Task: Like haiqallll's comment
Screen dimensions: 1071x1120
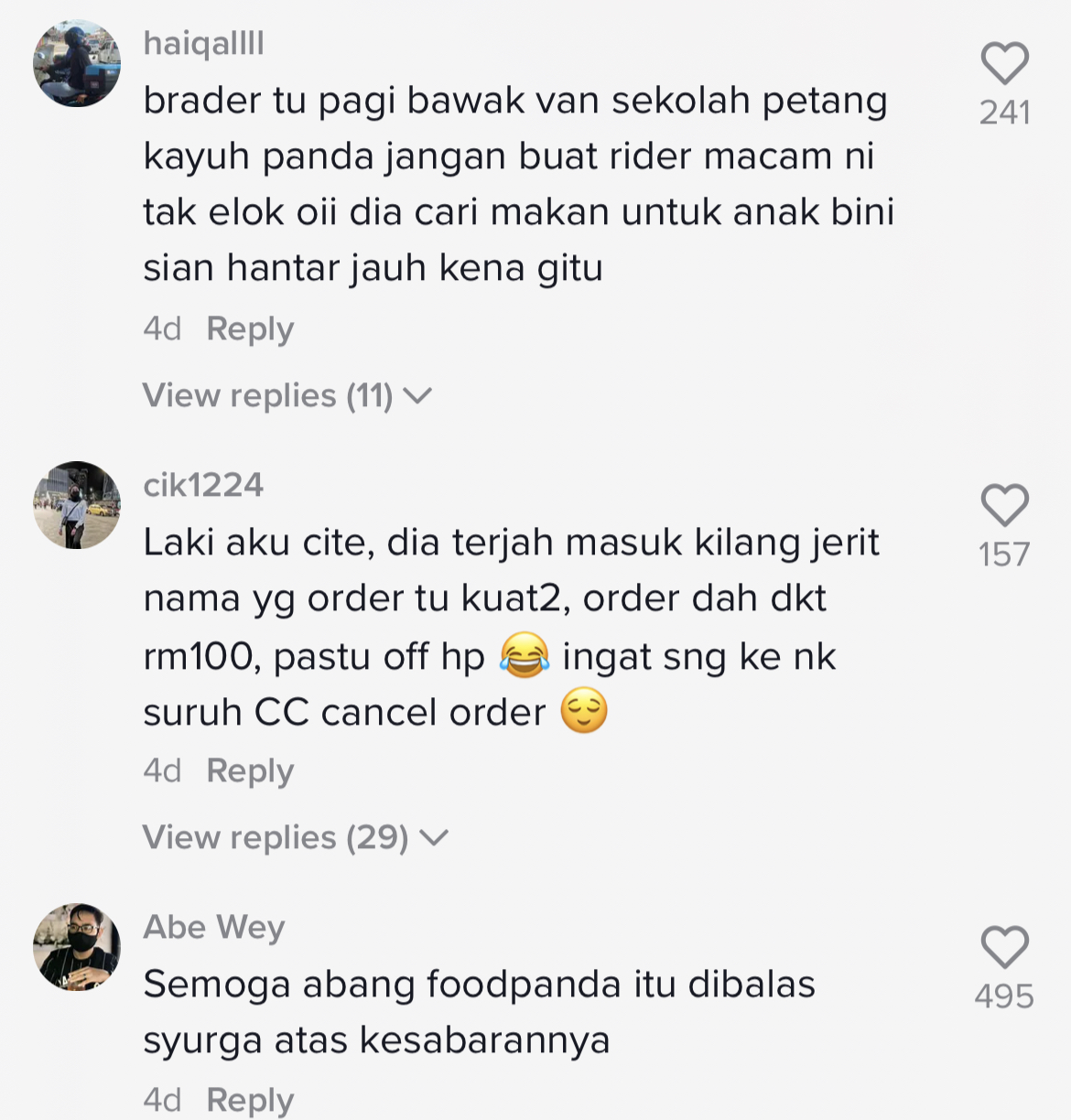Action: click(1004, 63)
